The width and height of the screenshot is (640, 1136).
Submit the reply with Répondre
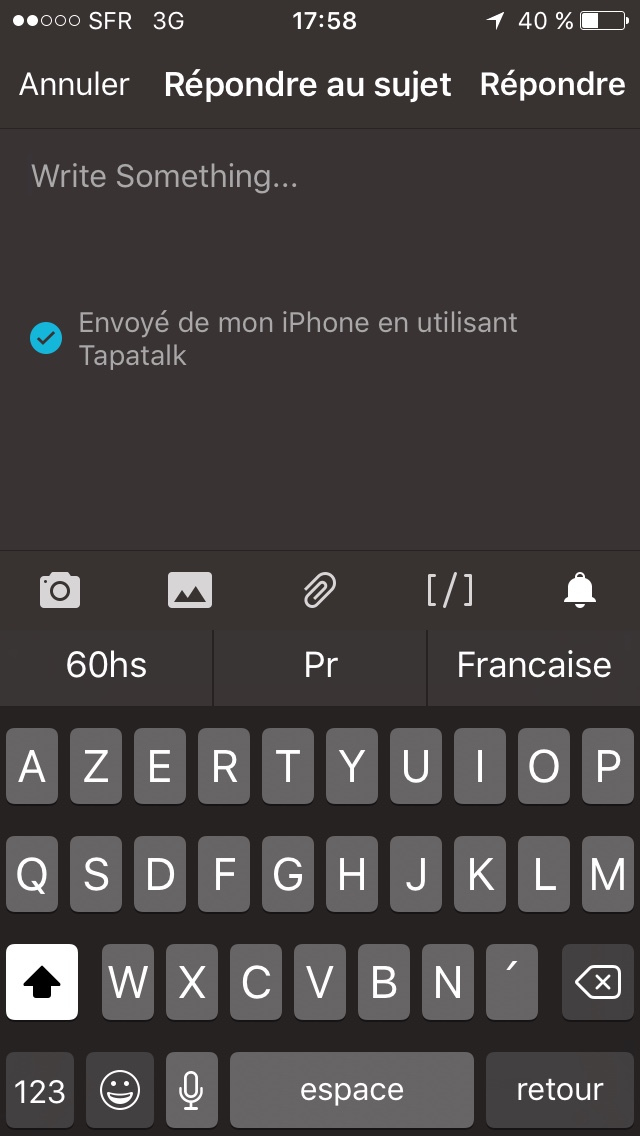point(552,85)
